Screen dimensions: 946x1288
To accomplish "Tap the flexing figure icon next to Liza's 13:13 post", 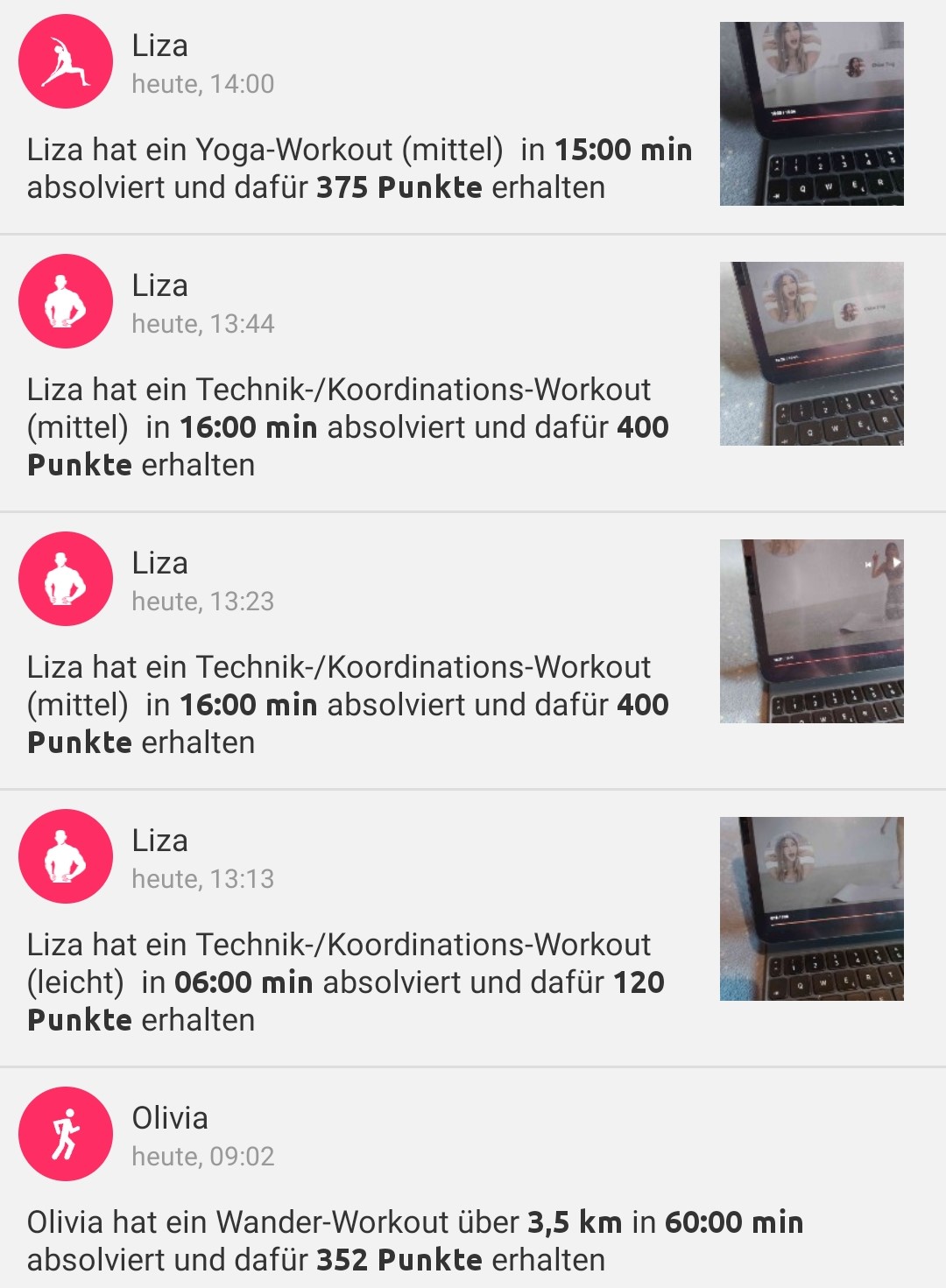I will [x=66, y=857].
